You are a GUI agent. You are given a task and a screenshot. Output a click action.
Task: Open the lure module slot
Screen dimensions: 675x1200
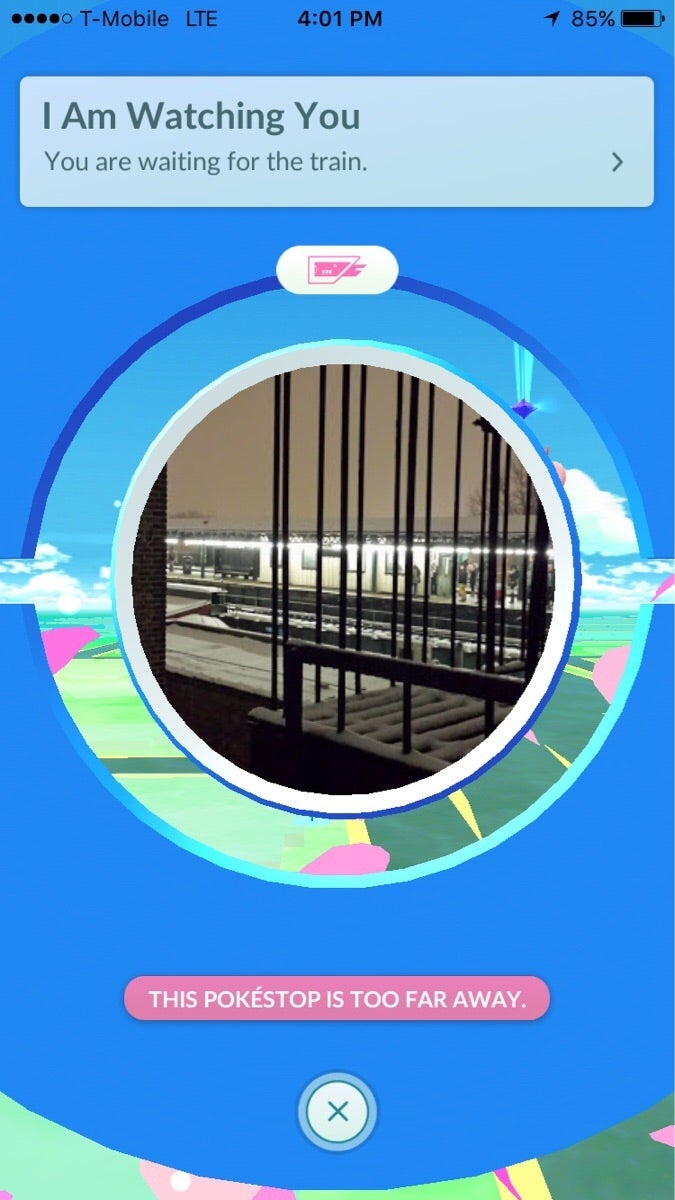(x=337, y=269)
